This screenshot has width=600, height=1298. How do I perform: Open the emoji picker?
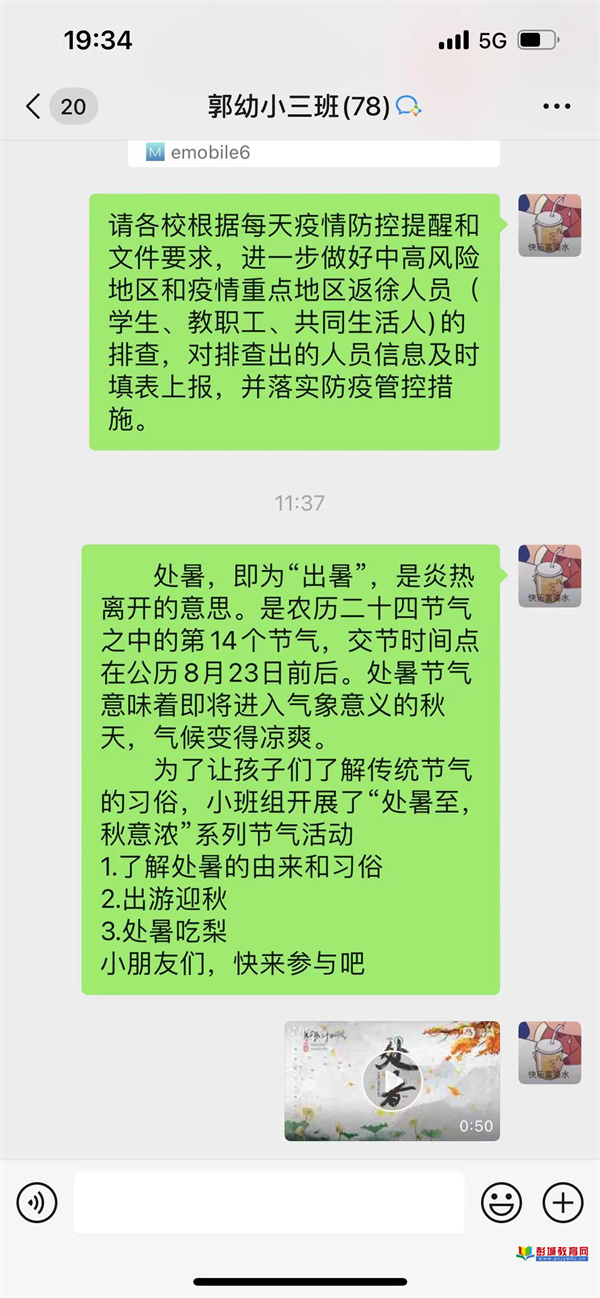pyautogui.click(x=501, y=1202)
